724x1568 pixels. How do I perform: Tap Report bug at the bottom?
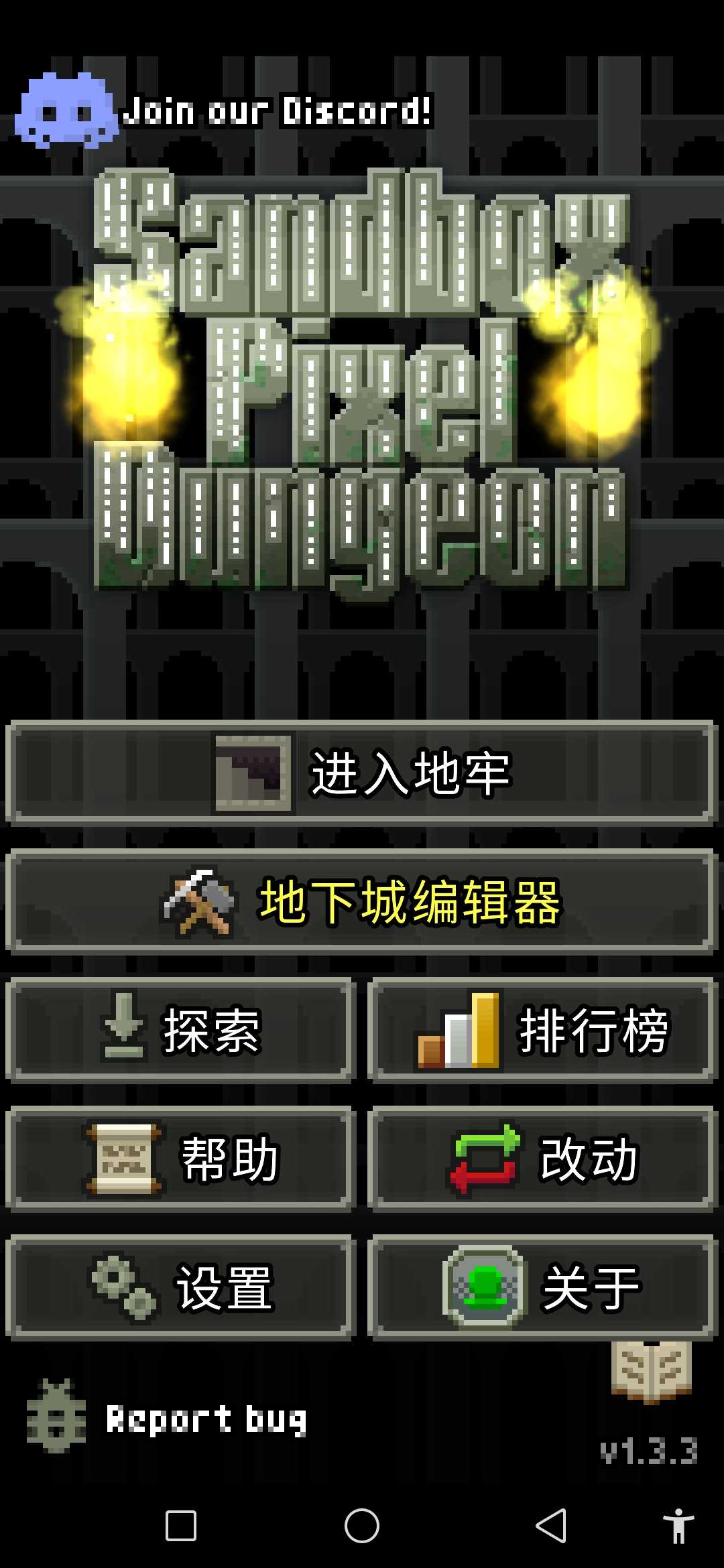pyautogui.click(x=168, y=1419)
